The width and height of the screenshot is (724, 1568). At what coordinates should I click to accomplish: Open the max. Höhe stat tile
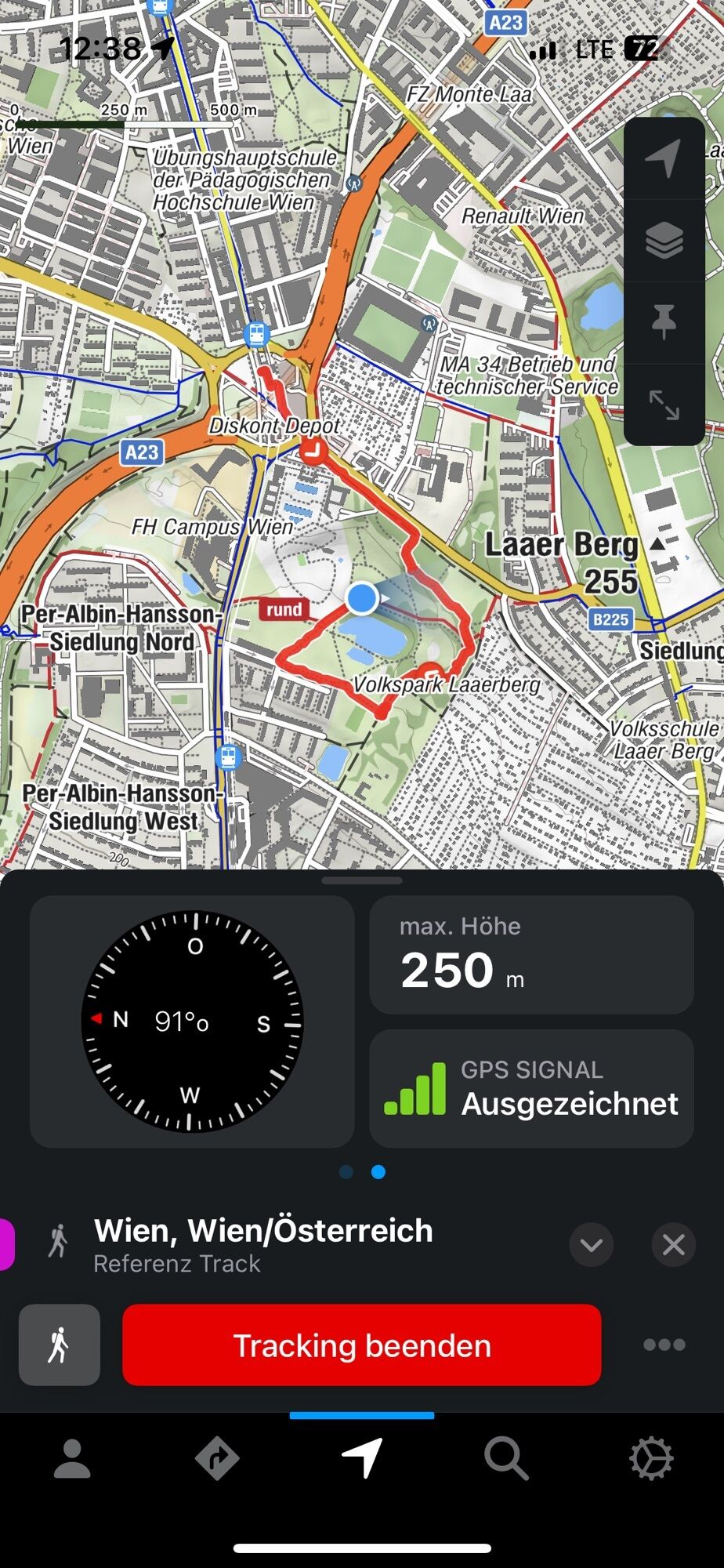click(531, 955)
